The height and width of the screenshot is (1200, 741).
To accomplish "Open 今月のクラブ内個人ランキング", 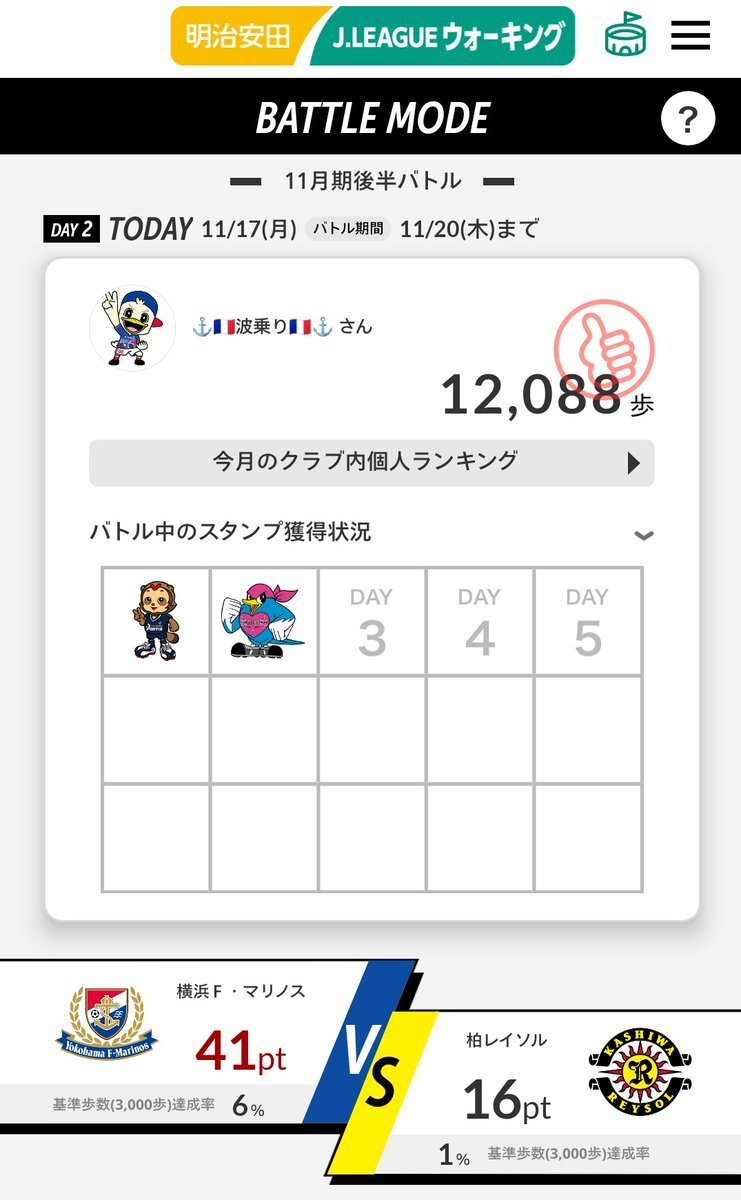I will (x=371, y=462).
